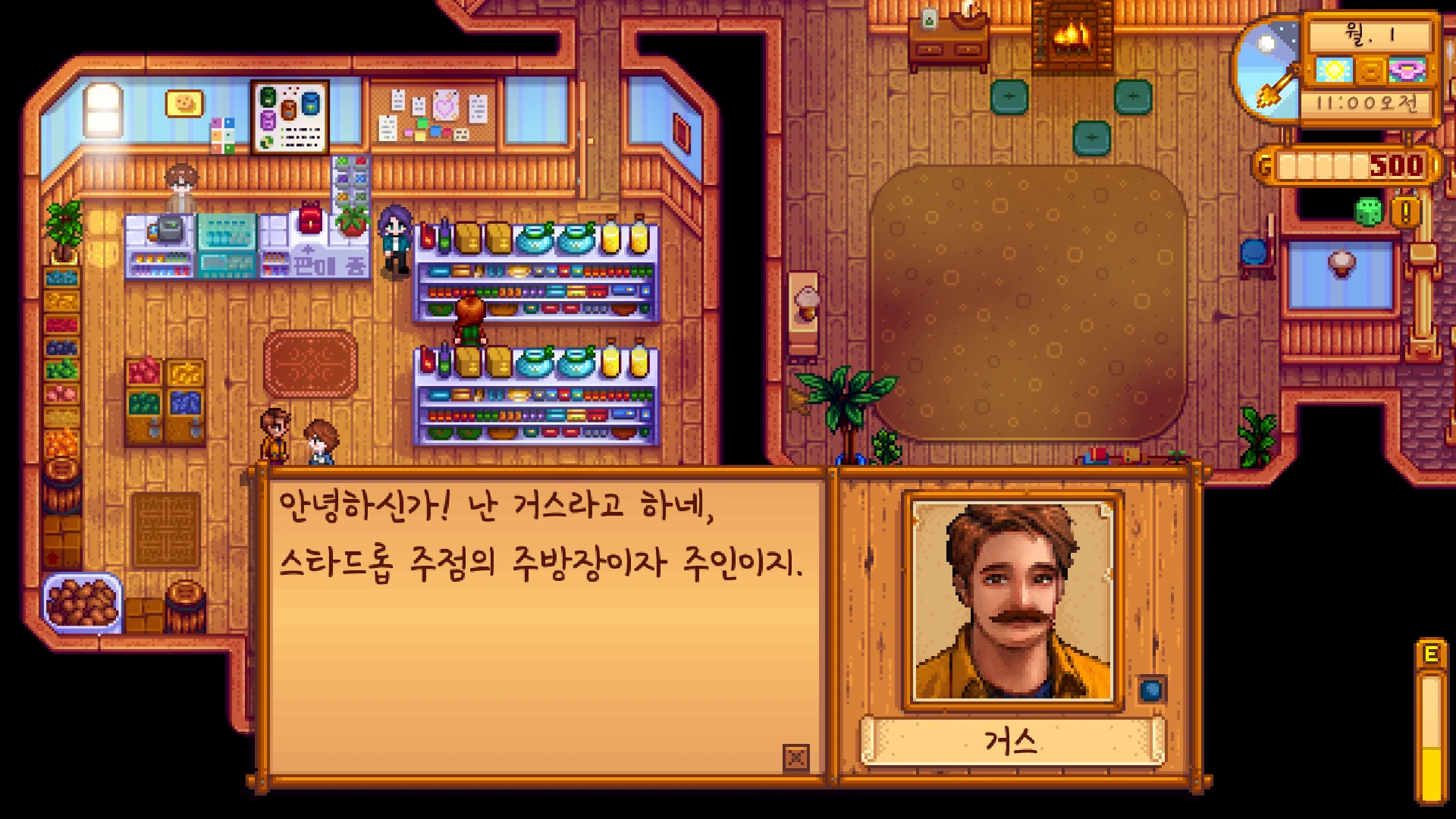
Task: Close Gus's dialogue with the X button
Action: click(x=795, y=757)
